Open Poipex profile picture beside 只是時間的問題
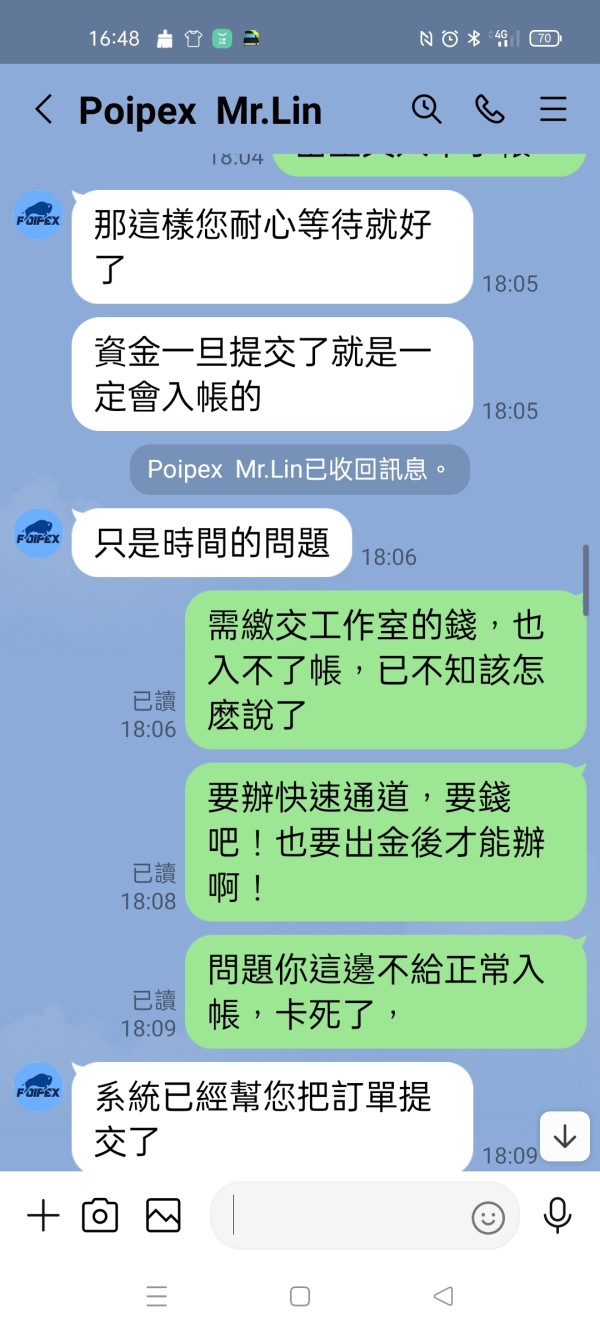Viewport: 600px width, 1333px height. (39, 534)
